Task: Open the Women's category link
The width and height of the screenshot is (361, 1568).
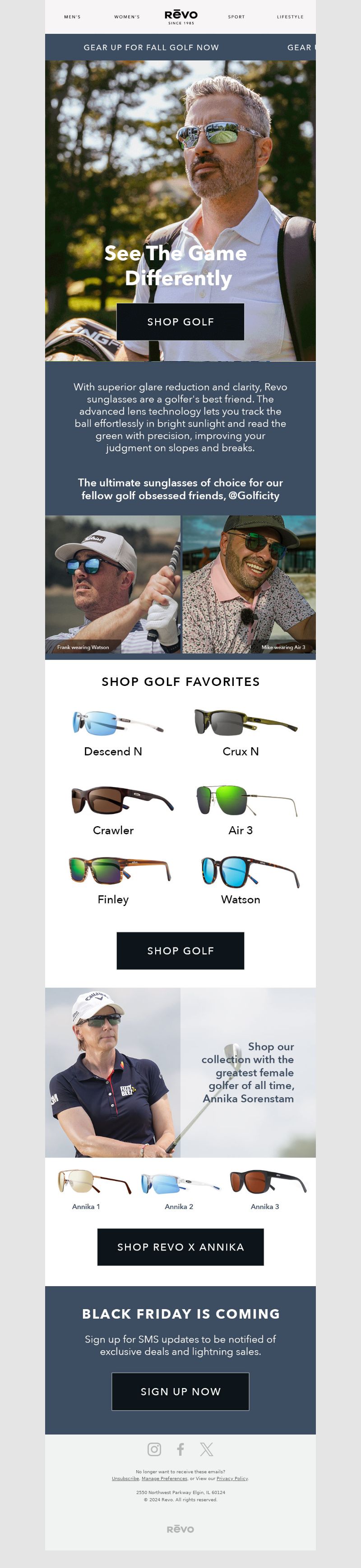Action: pos(127,17)
